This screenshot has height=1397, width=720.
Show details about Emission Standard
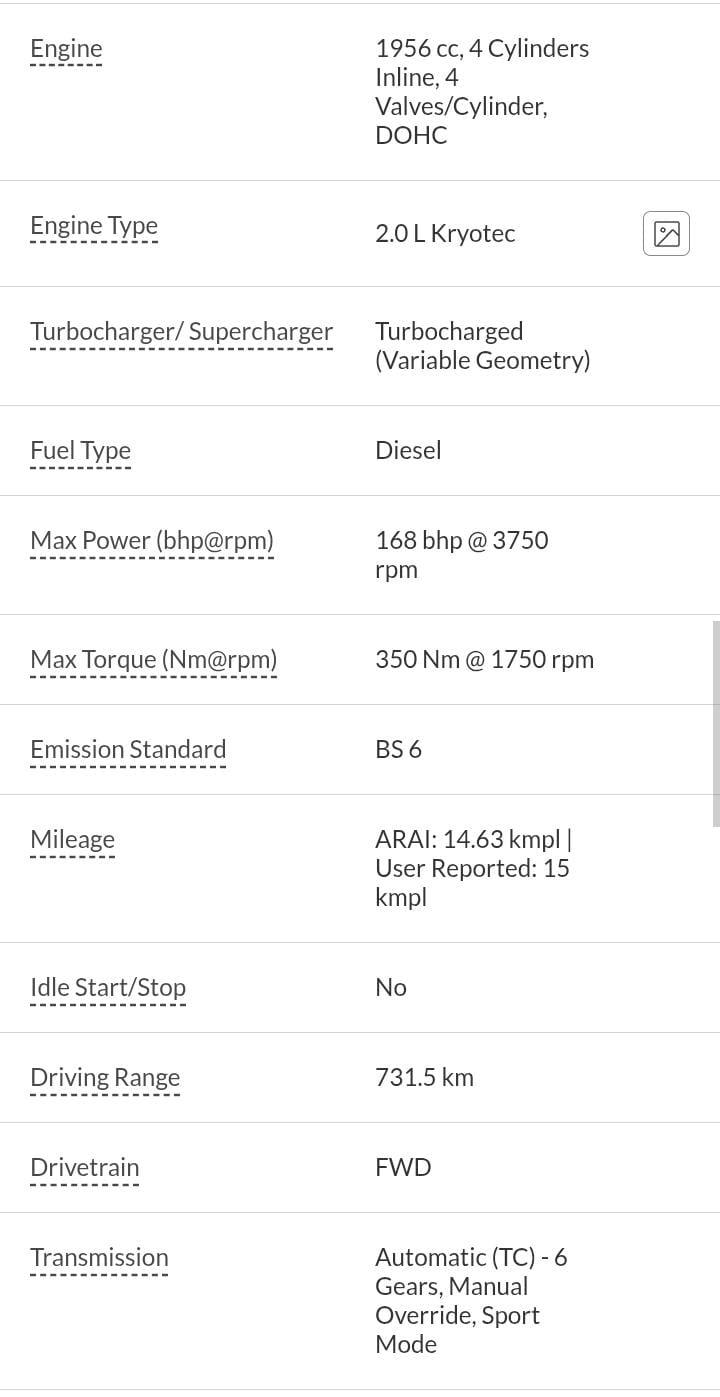[128, 750]
